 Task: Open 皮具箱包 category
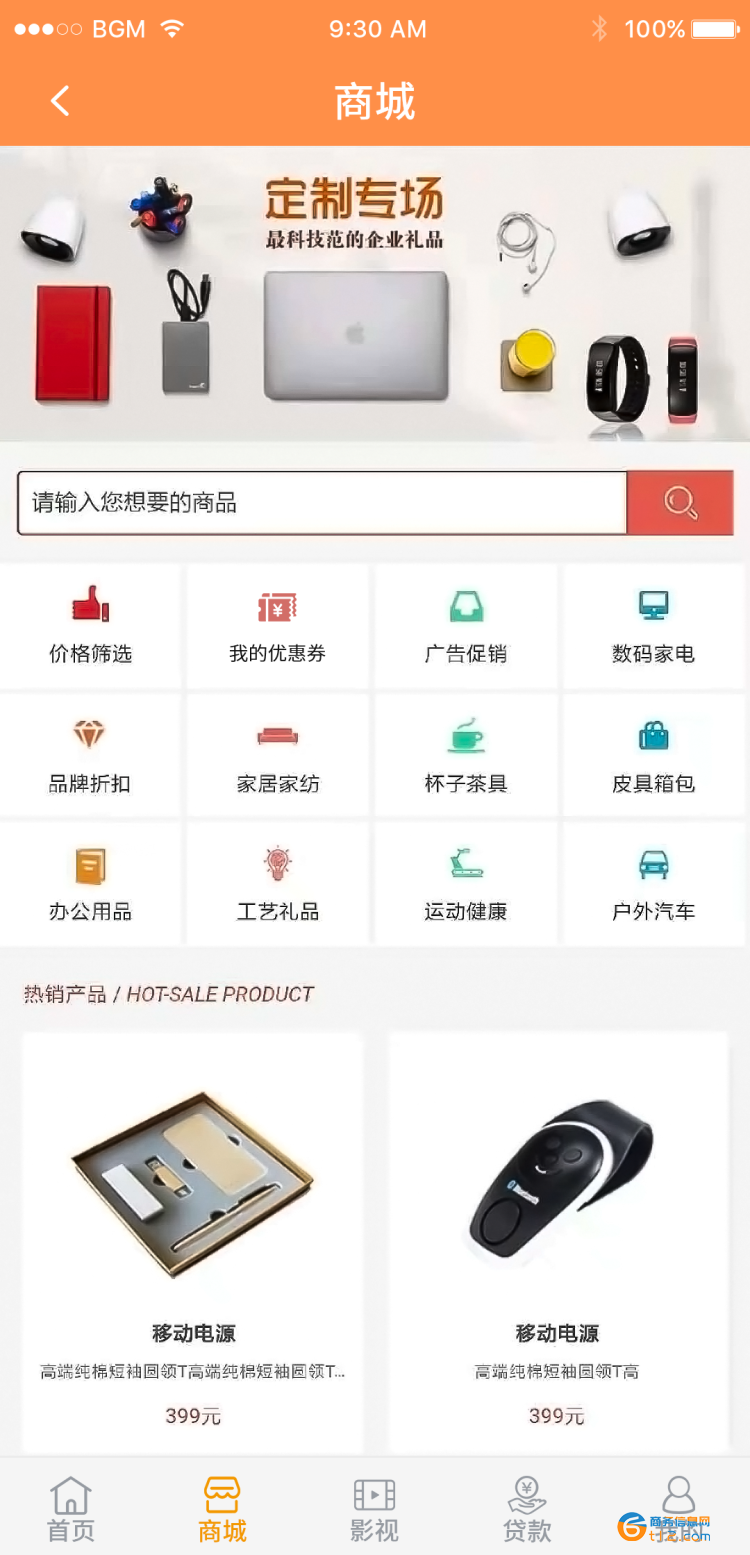point(653,756)
